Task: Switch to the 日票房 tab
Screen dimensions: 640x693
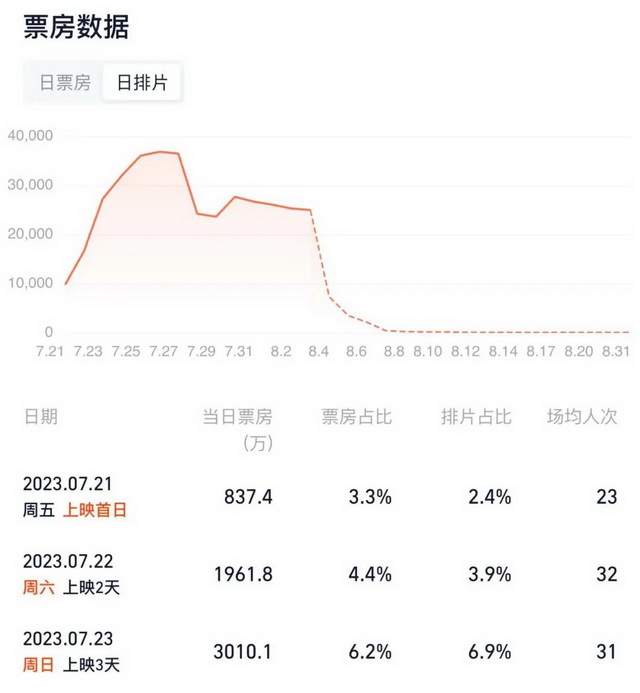Action: [x=65, y=83]
